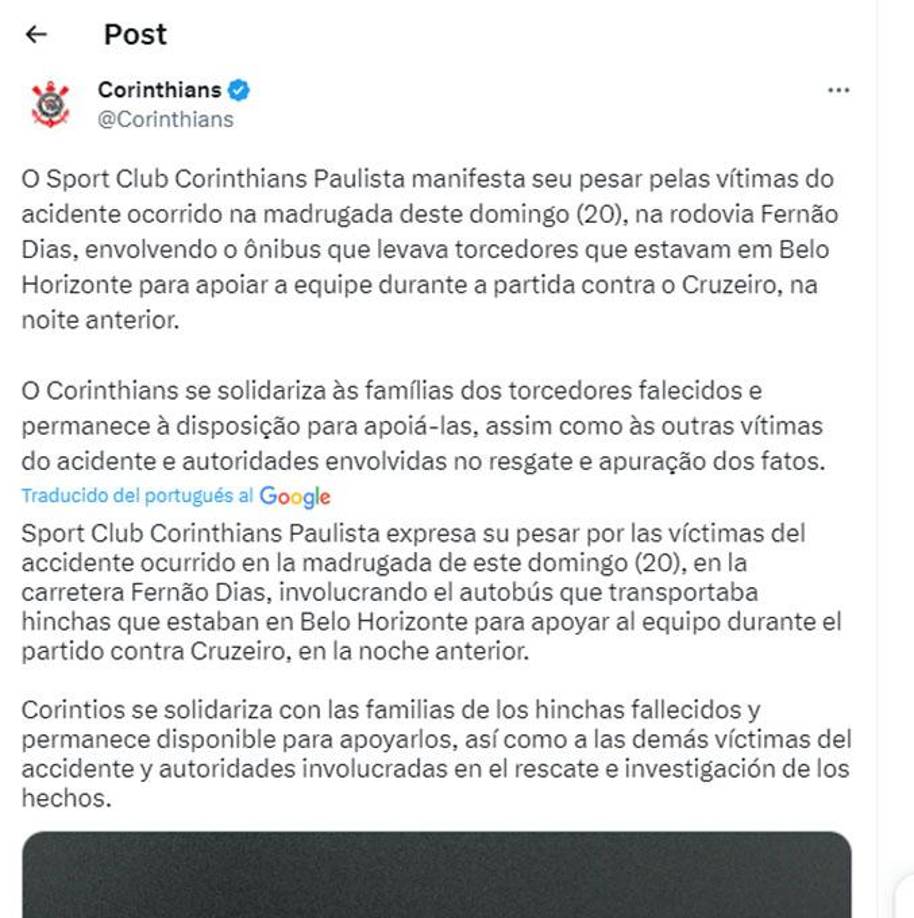The image size is (914, 918).
Task: Click the blue verified checkmark badge
Action: point(238,88)
